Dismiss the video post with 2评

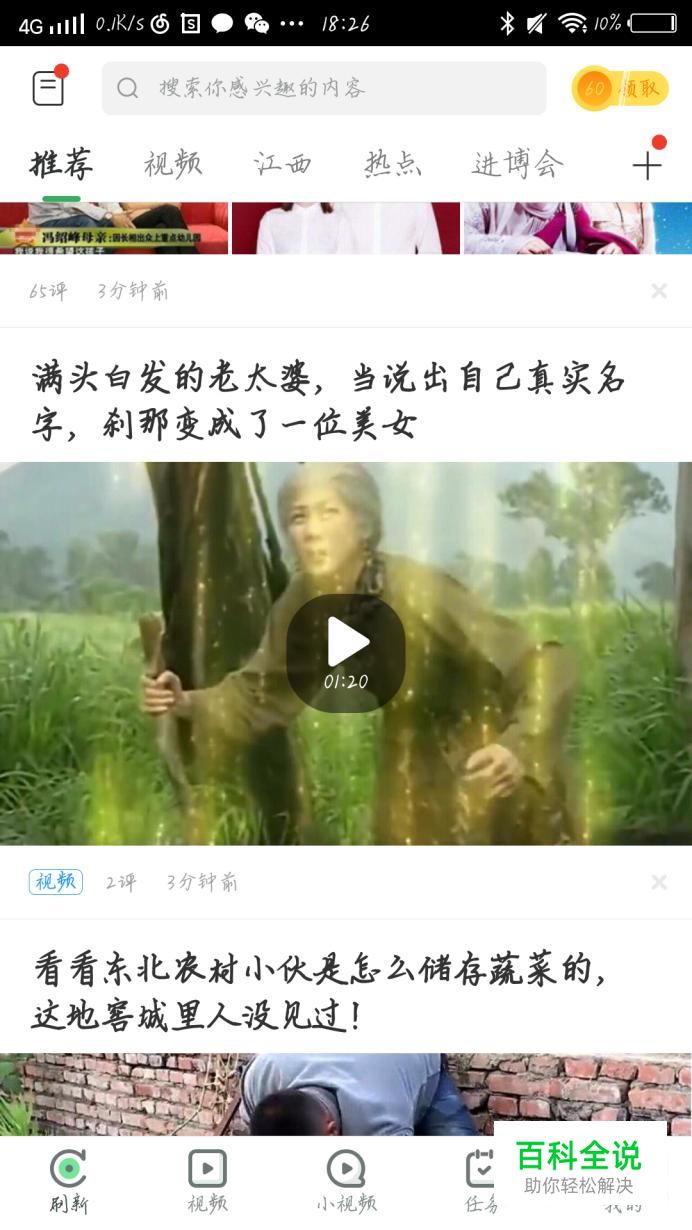(659, 882)
